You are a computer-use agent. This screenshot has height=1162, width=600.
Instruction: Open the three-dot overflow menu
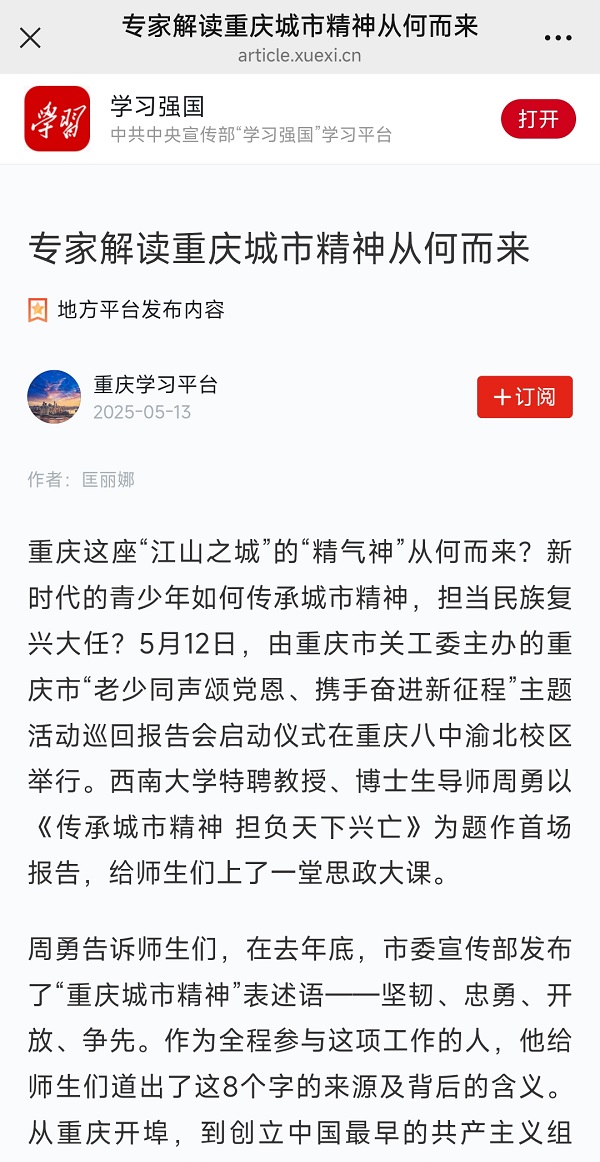(558, 38)
